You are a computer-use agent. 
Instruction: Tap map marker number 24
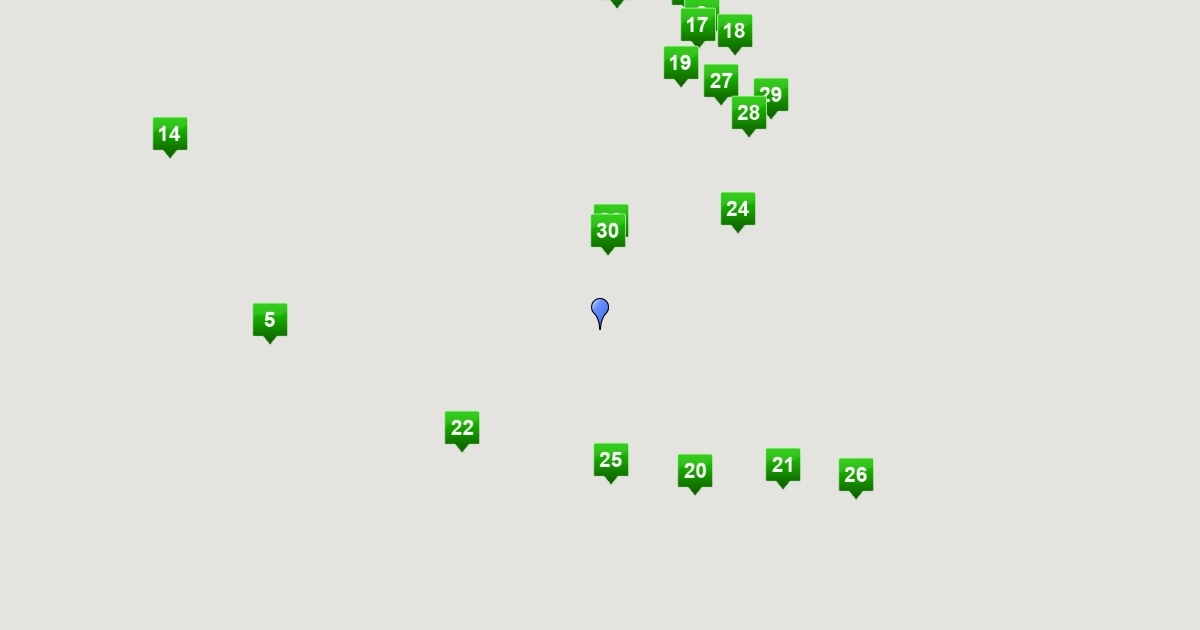click(738, 209)
